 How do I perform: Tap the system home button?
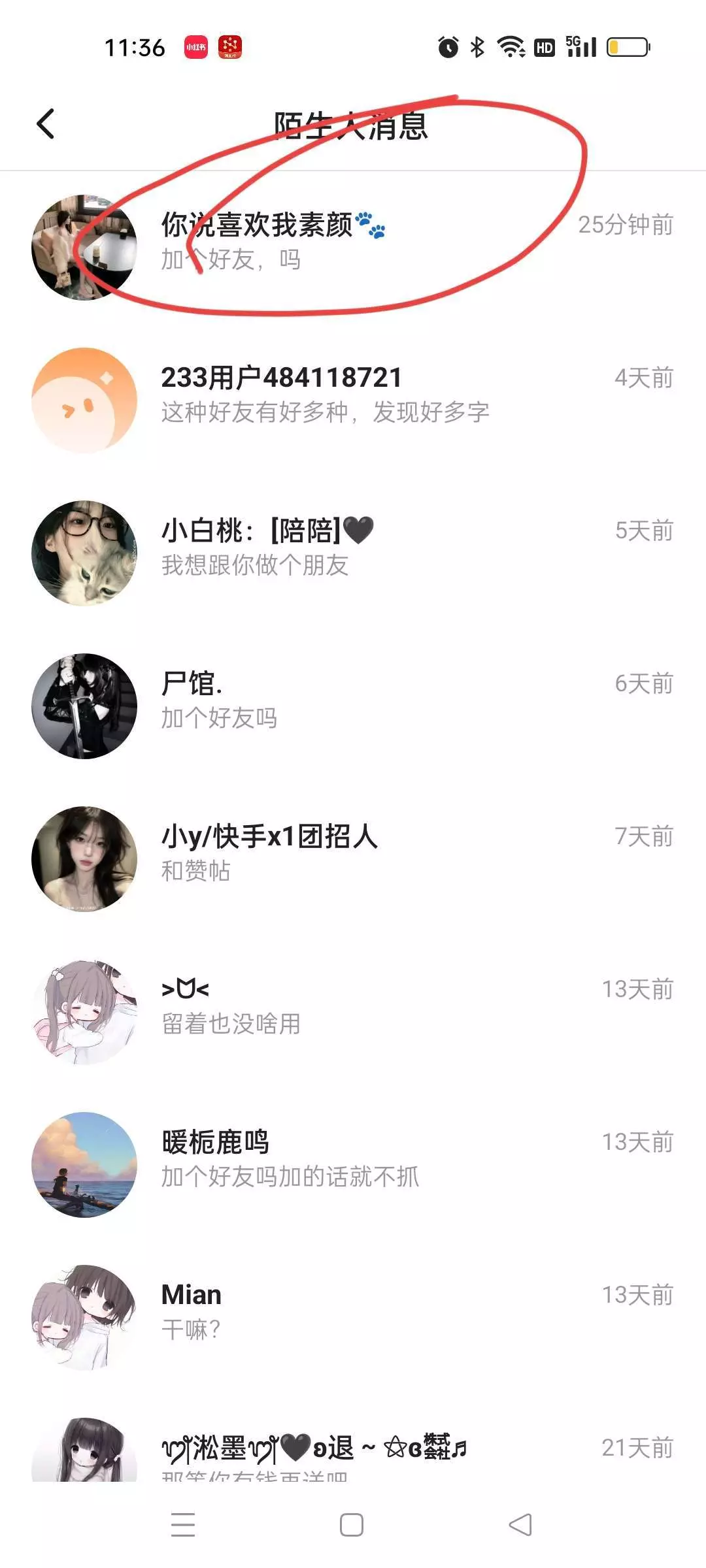[352, 1525]
